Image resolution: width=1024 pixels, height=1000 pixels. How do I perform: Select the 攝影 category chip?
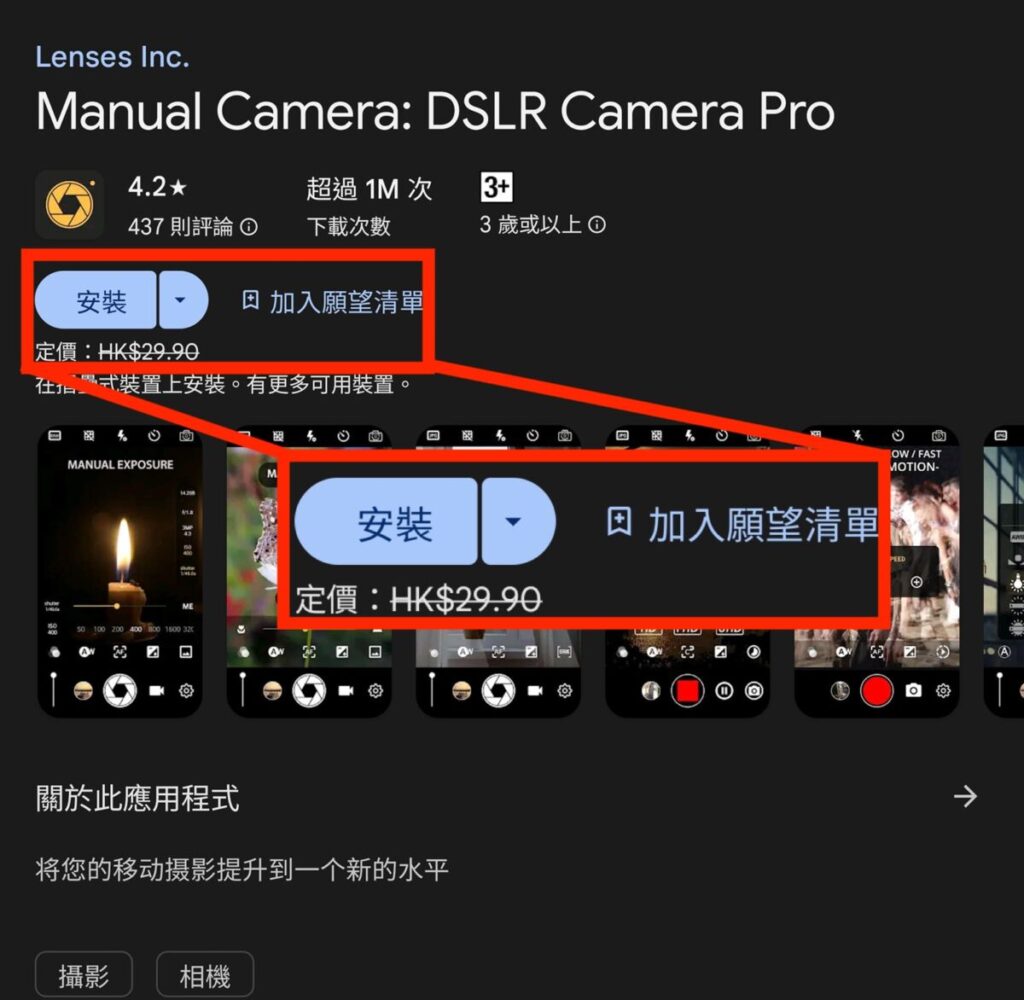(x=84, y=976)
